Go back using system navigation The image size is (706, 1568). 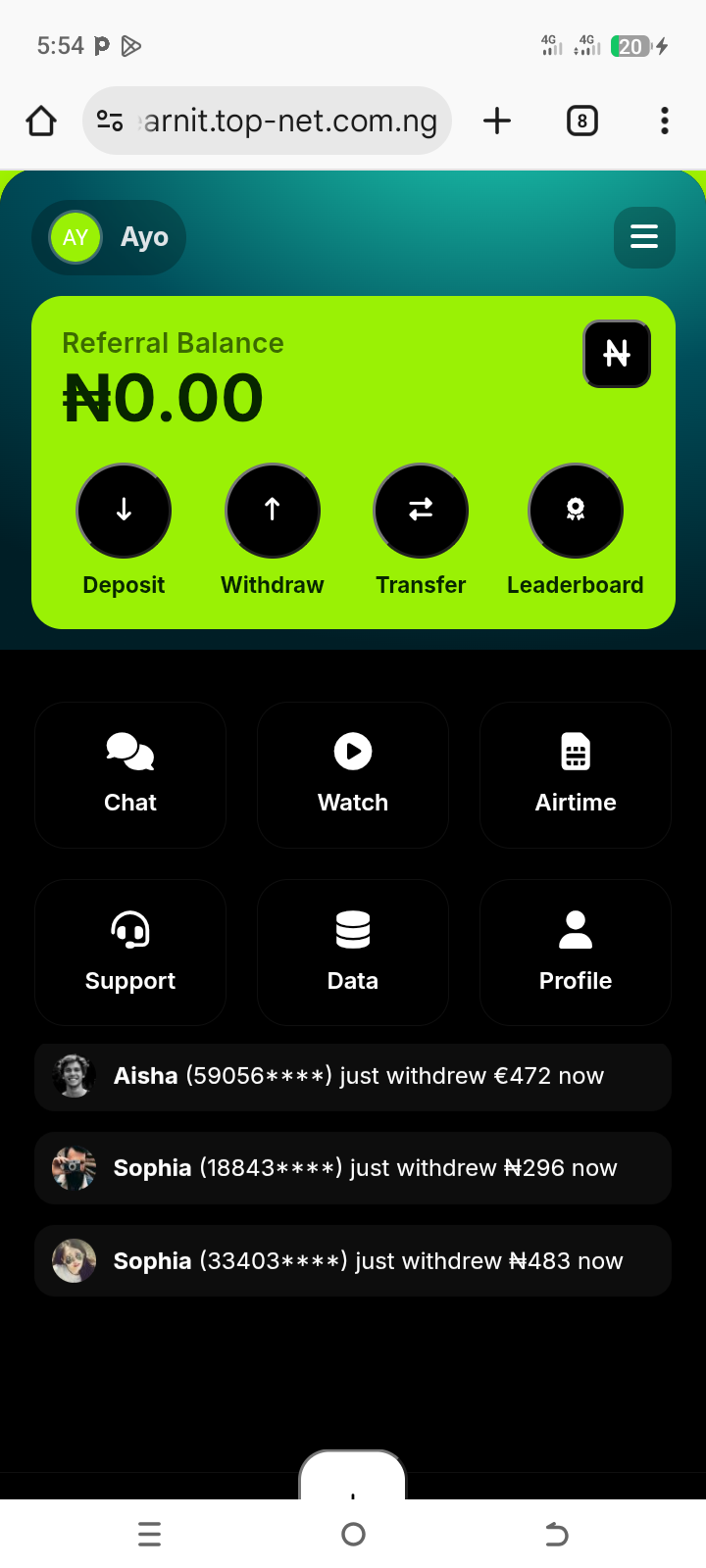556,1534
